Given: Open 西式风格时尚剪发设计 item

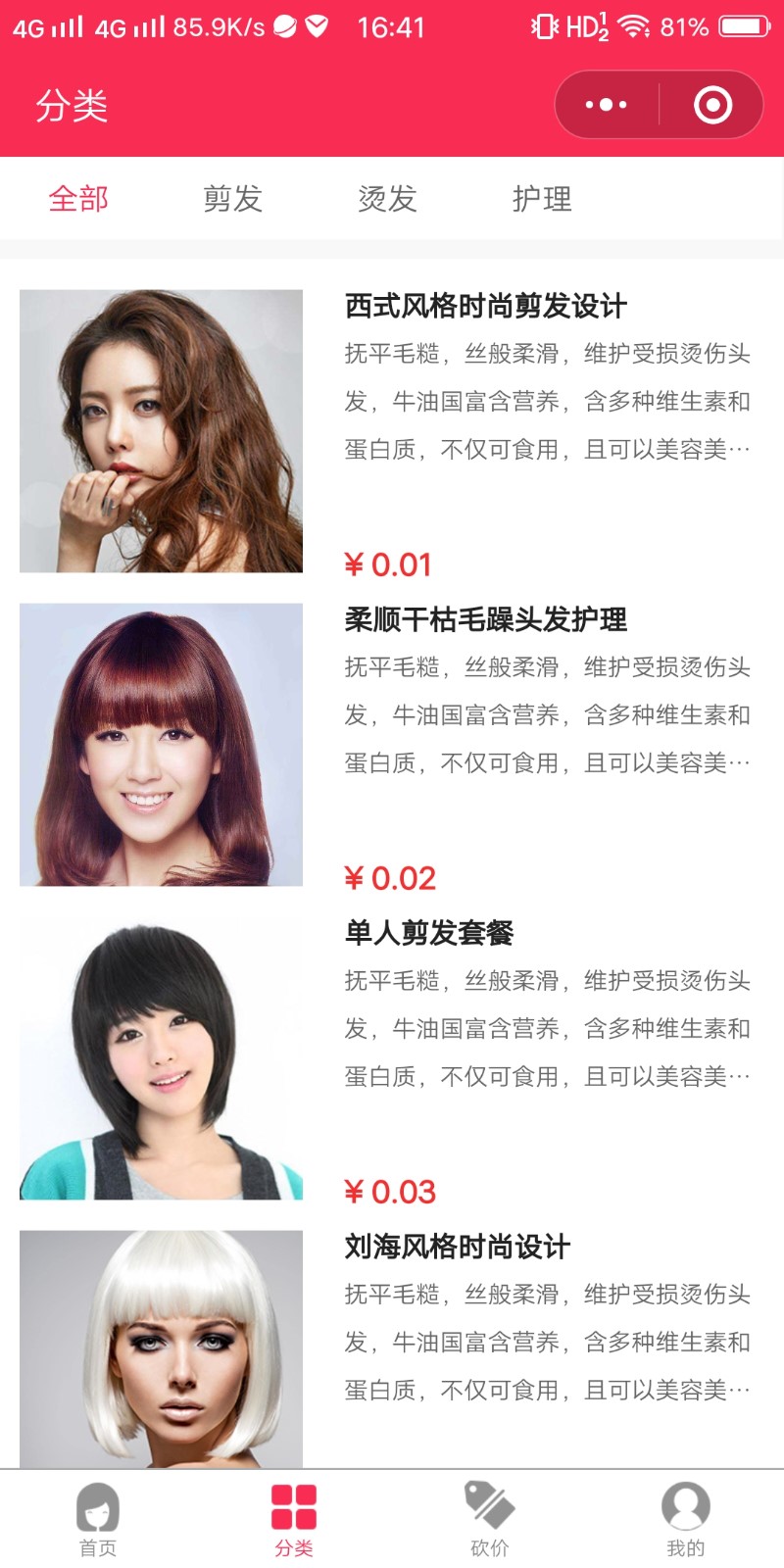Looking at the screenshot, I should click(x=485, y=307).
